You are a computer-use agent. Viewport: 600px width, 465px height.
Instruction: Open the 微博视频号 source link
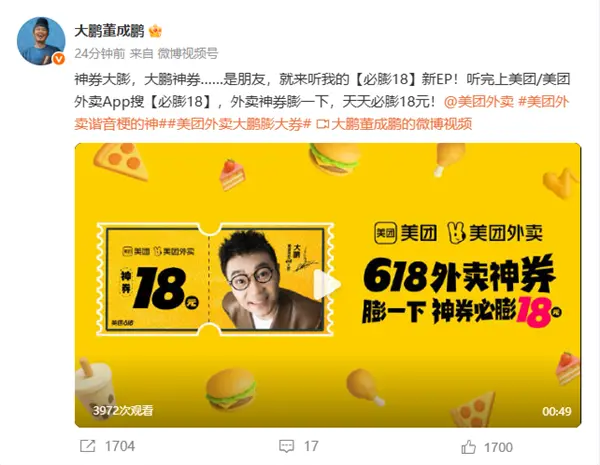coord(188,53)
